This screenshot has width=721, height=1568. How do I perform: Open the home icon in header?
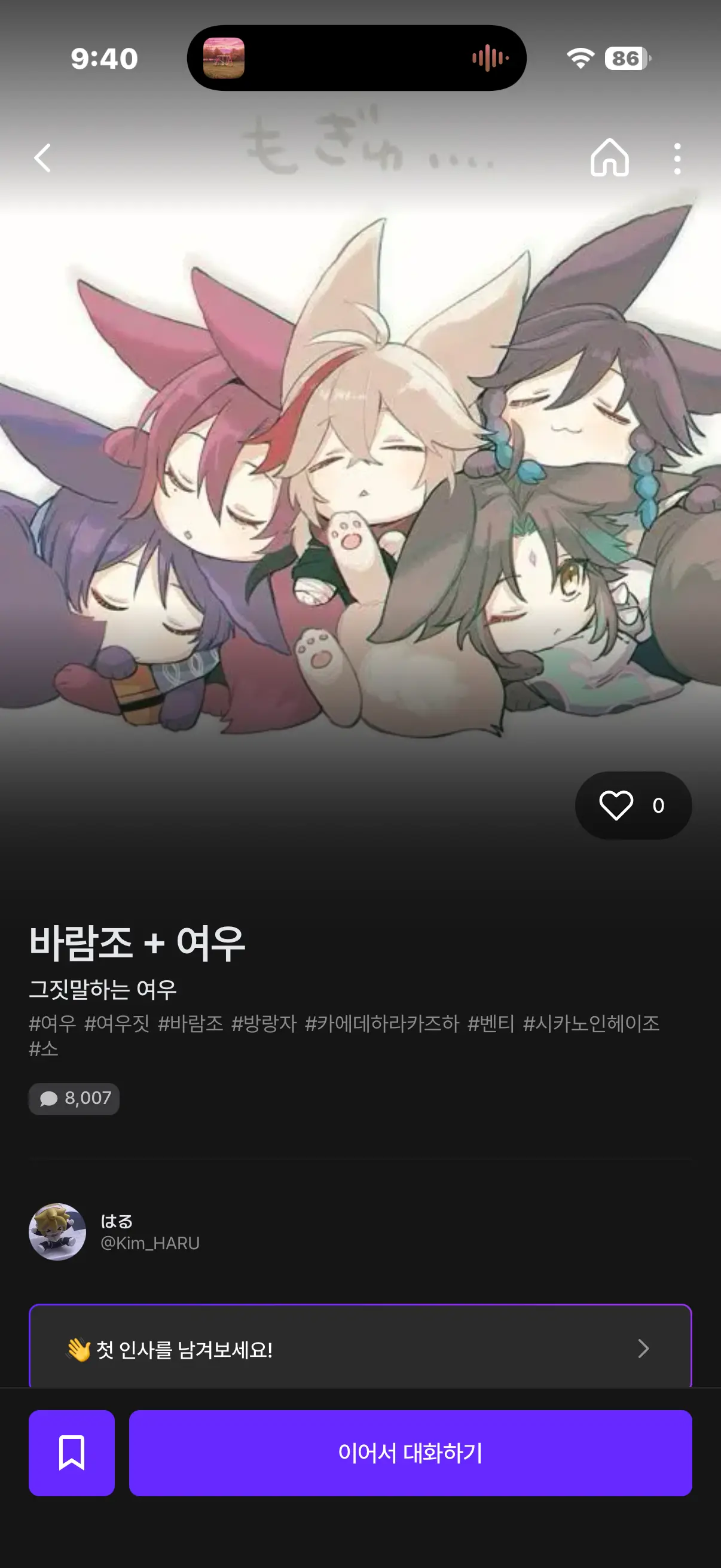tap(610, 158)
